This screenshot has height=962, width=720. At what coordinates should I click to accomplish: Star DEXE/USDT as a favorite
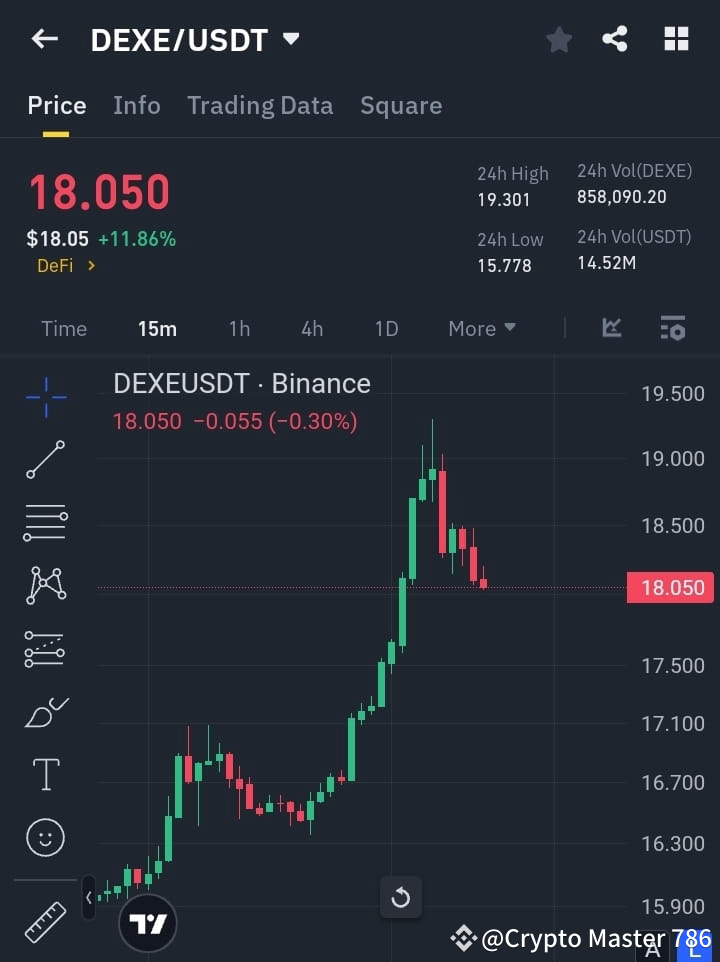click(559, 39)
